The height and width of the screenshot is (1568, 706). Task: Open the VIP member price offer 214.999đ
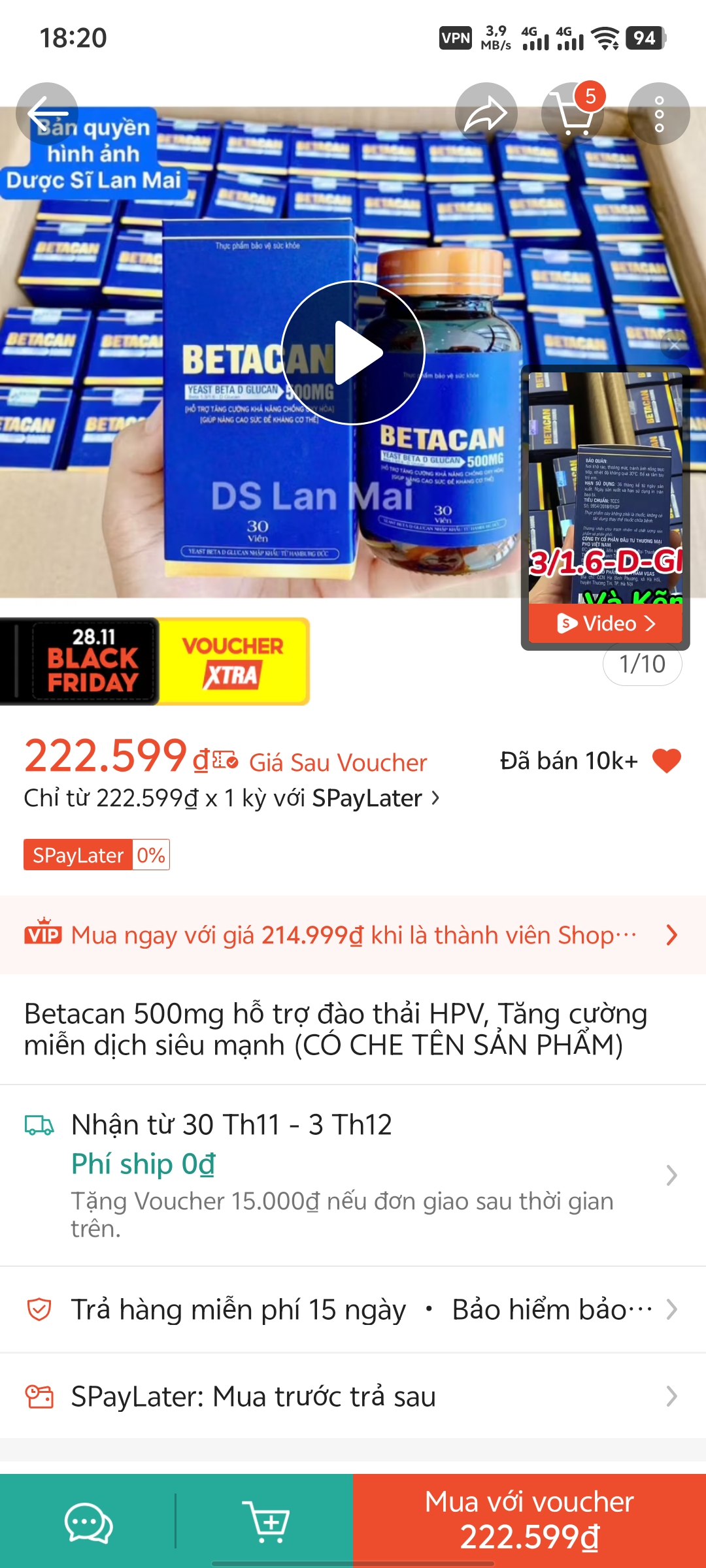[x=353, y=936]
